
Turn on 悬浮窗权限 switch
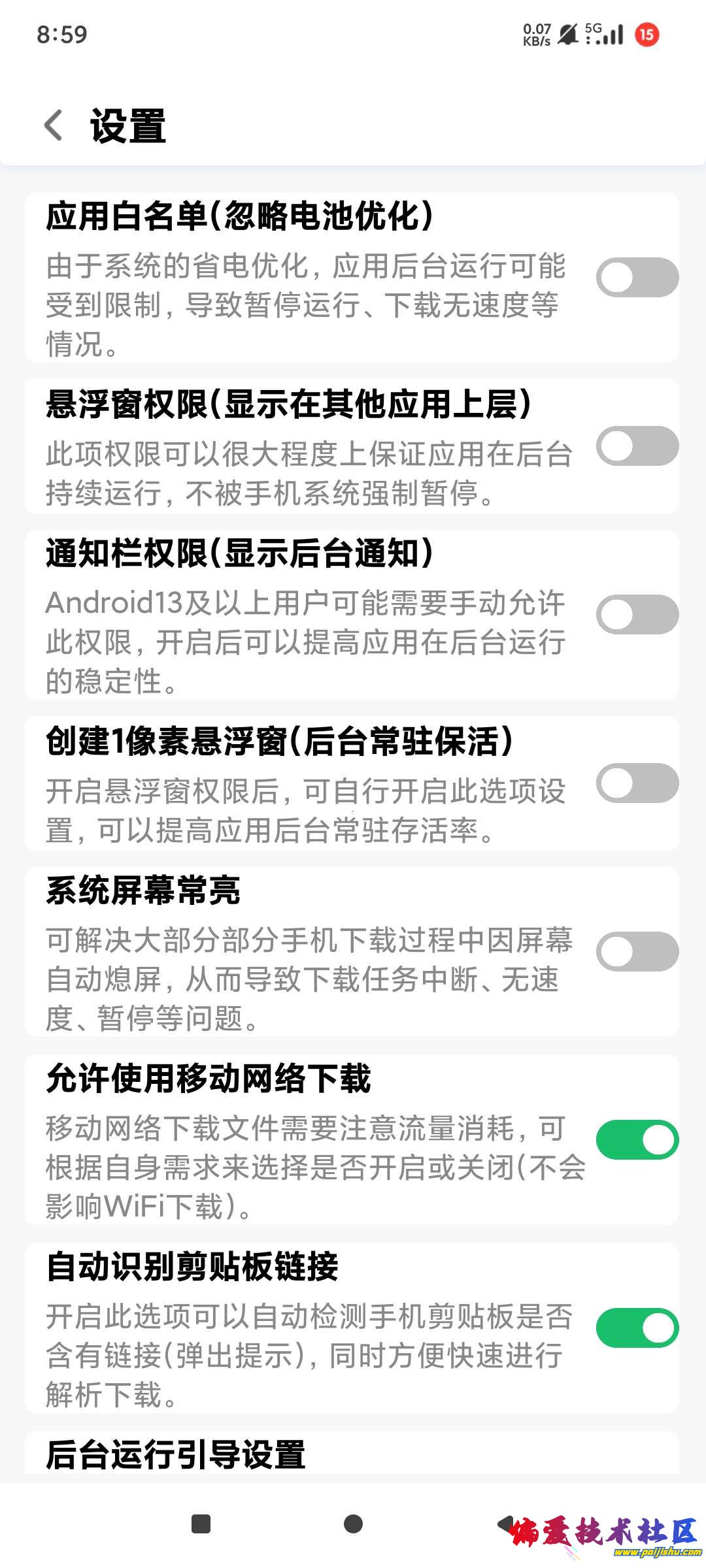637,446
